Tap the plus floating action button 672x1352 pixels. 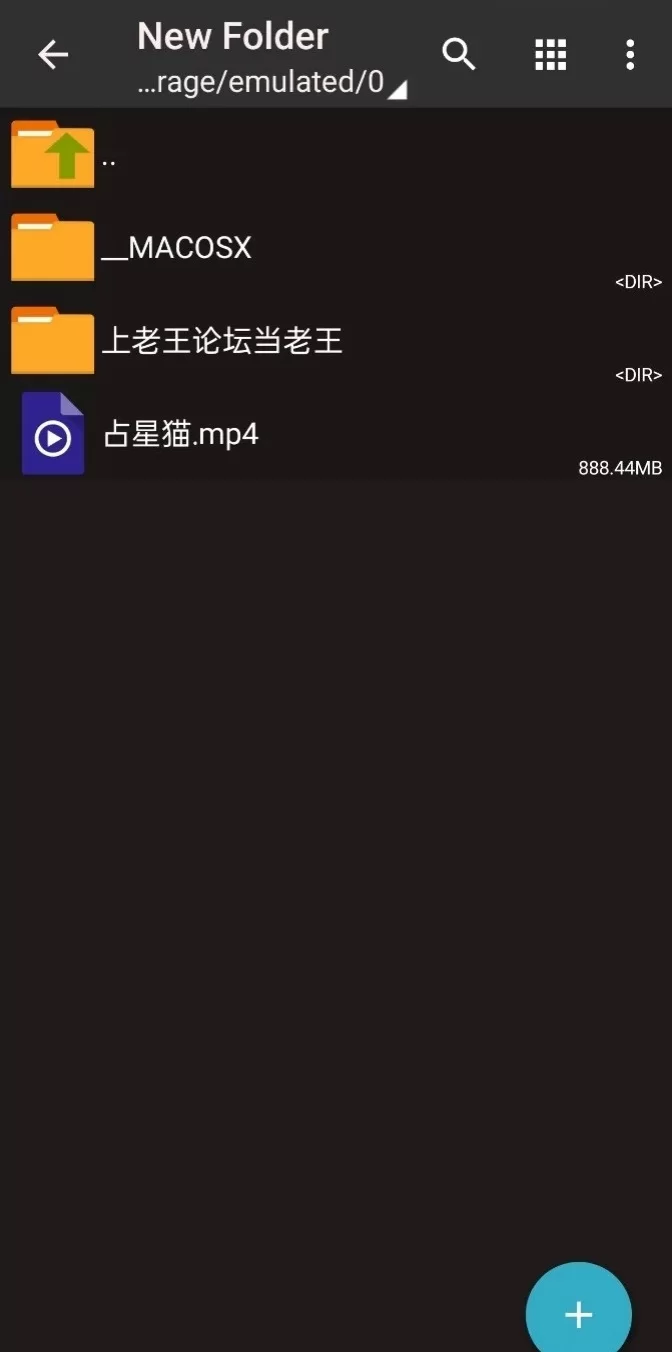pyautogui.click(x=578, y=1313)
